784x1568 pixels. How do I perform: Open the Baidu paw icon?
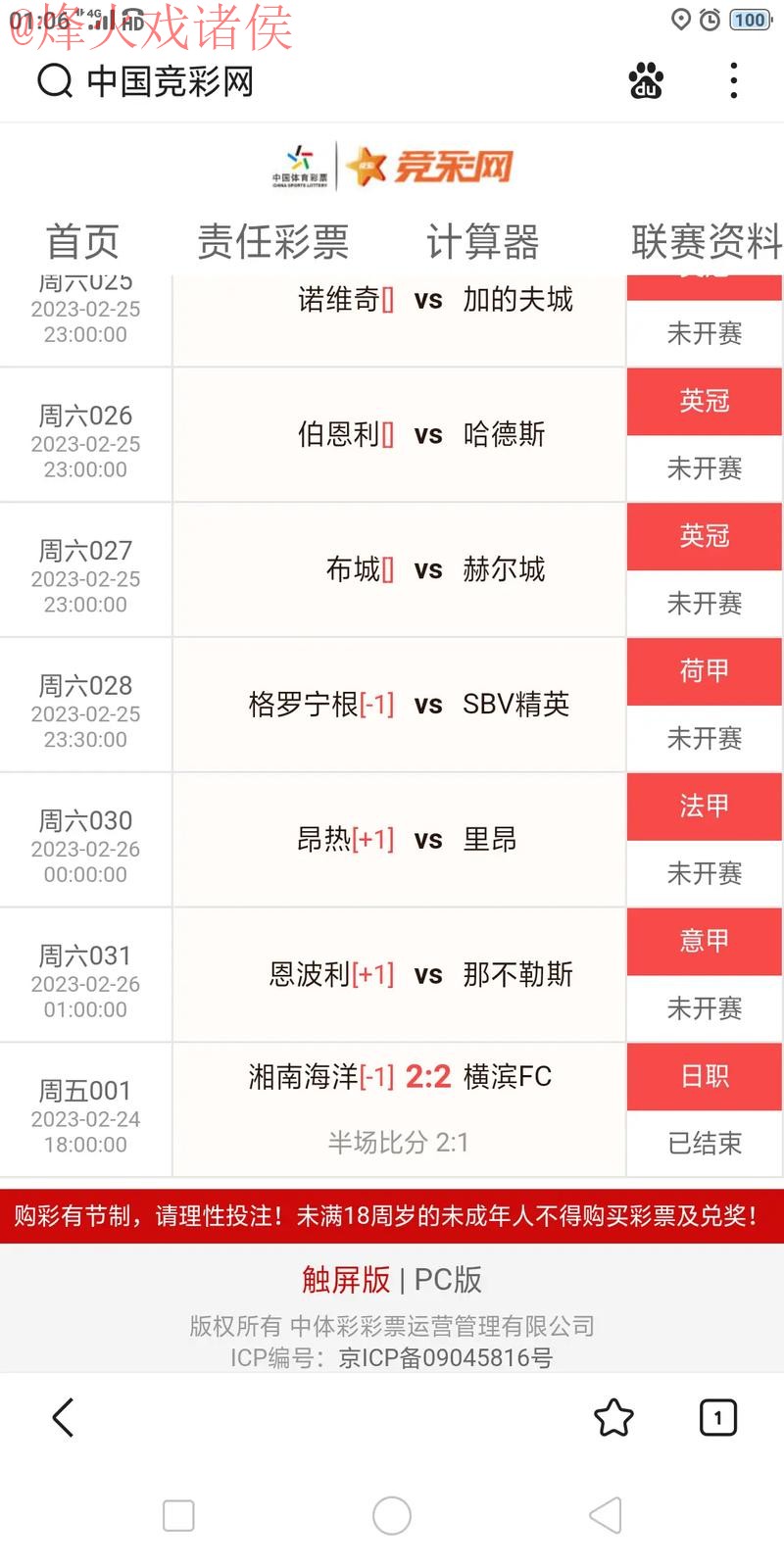coord(646,80)
